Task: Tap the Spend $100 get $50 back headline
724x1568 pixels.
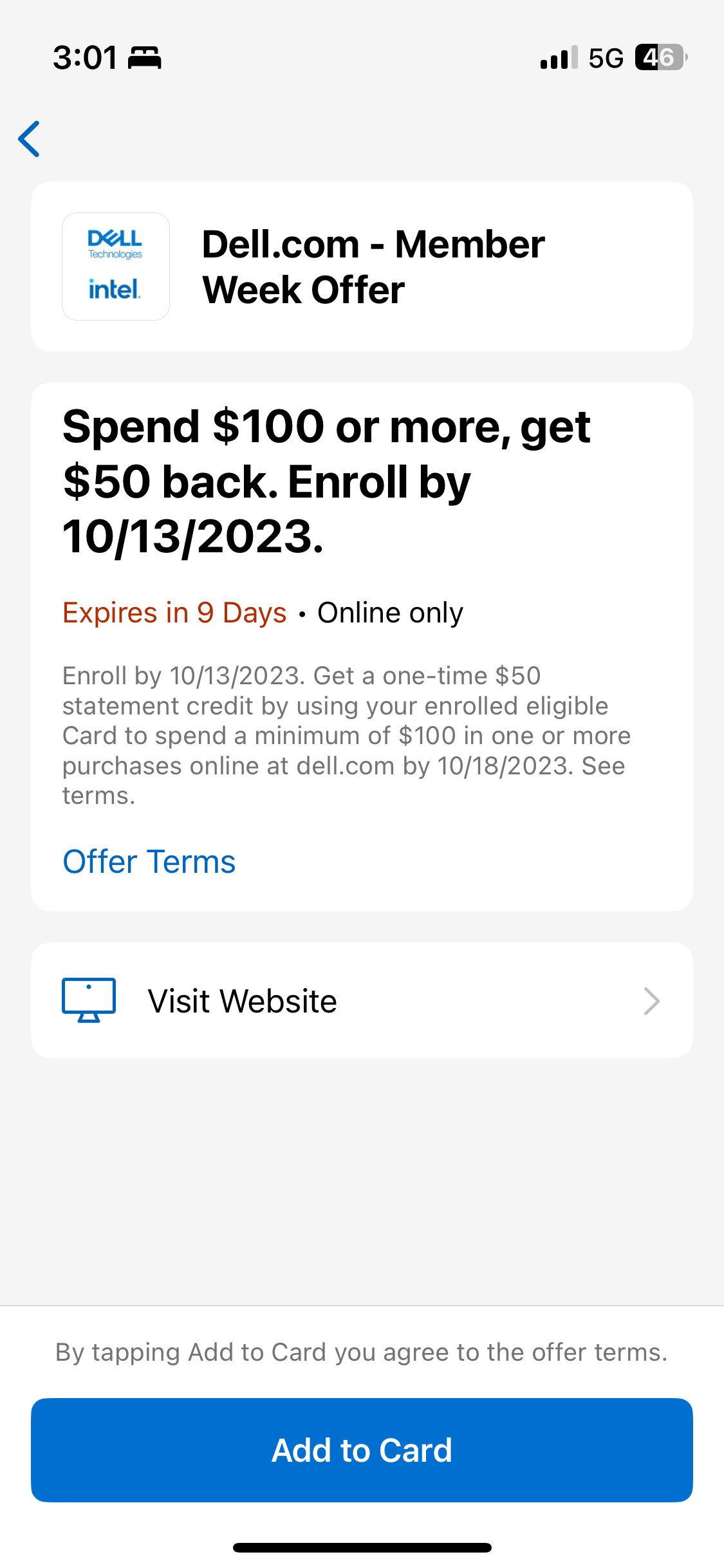Action: [327, 479]
